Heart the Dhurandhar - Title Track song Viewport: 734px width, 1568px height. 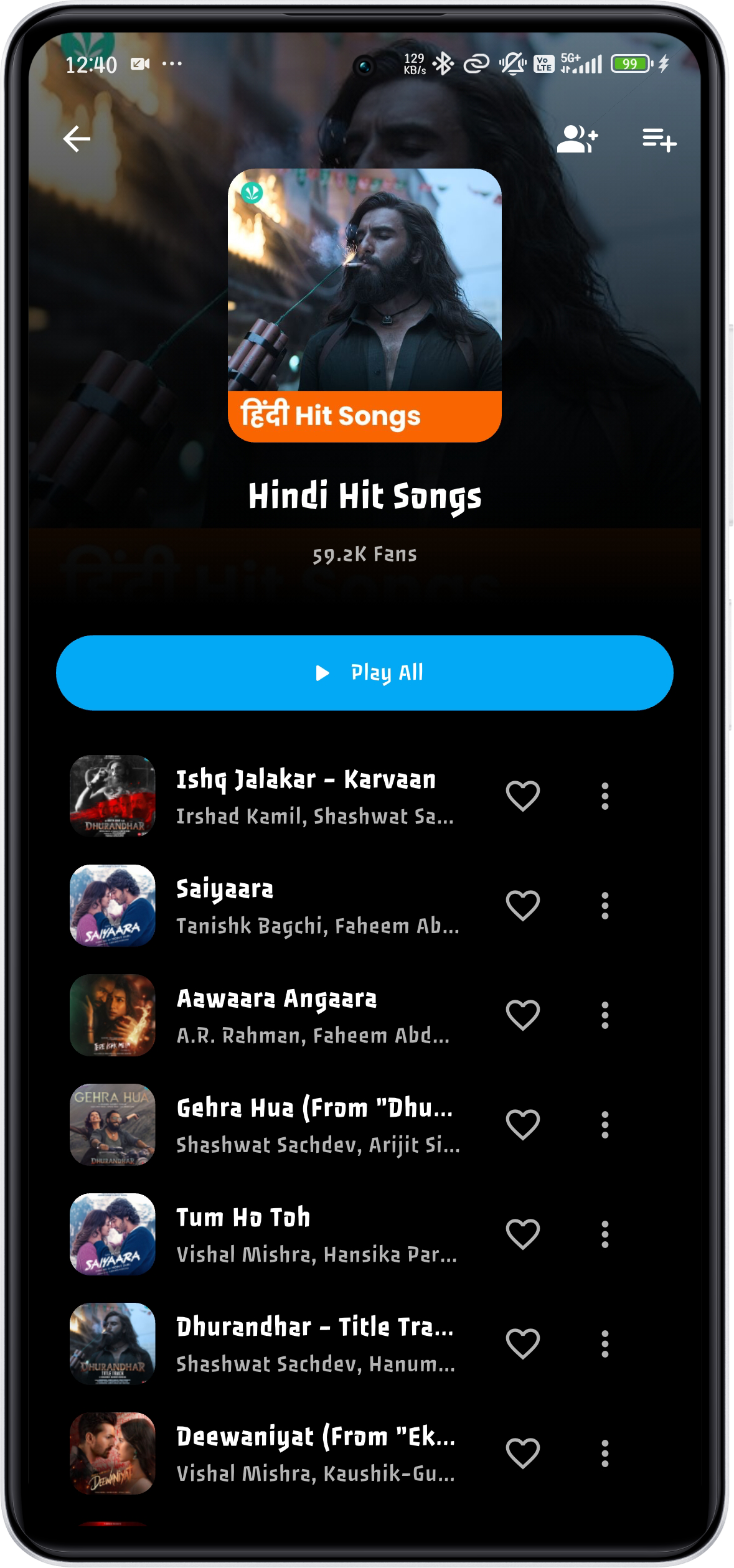522,1343
